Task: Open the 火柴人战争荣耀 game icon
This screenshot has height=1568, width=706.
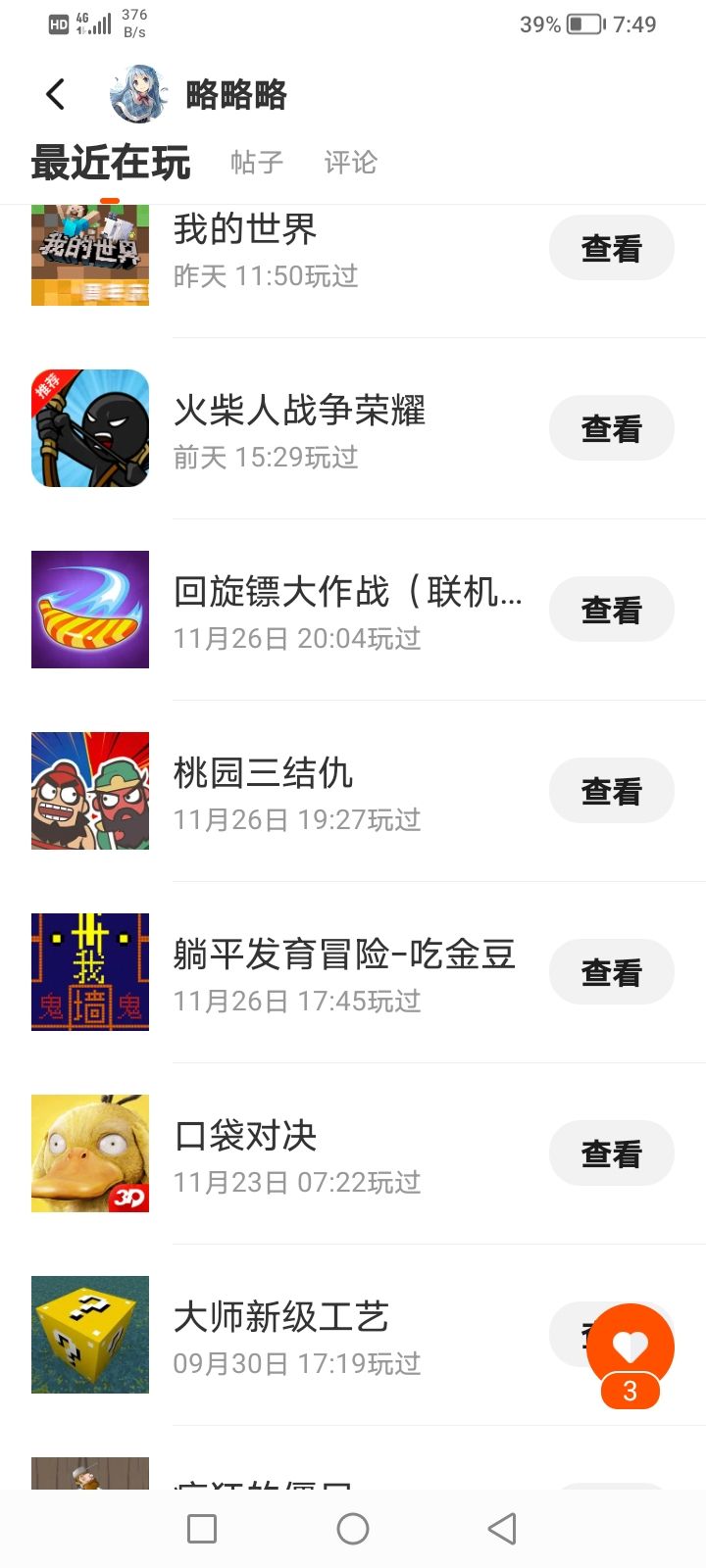Action: click(90, 428)
